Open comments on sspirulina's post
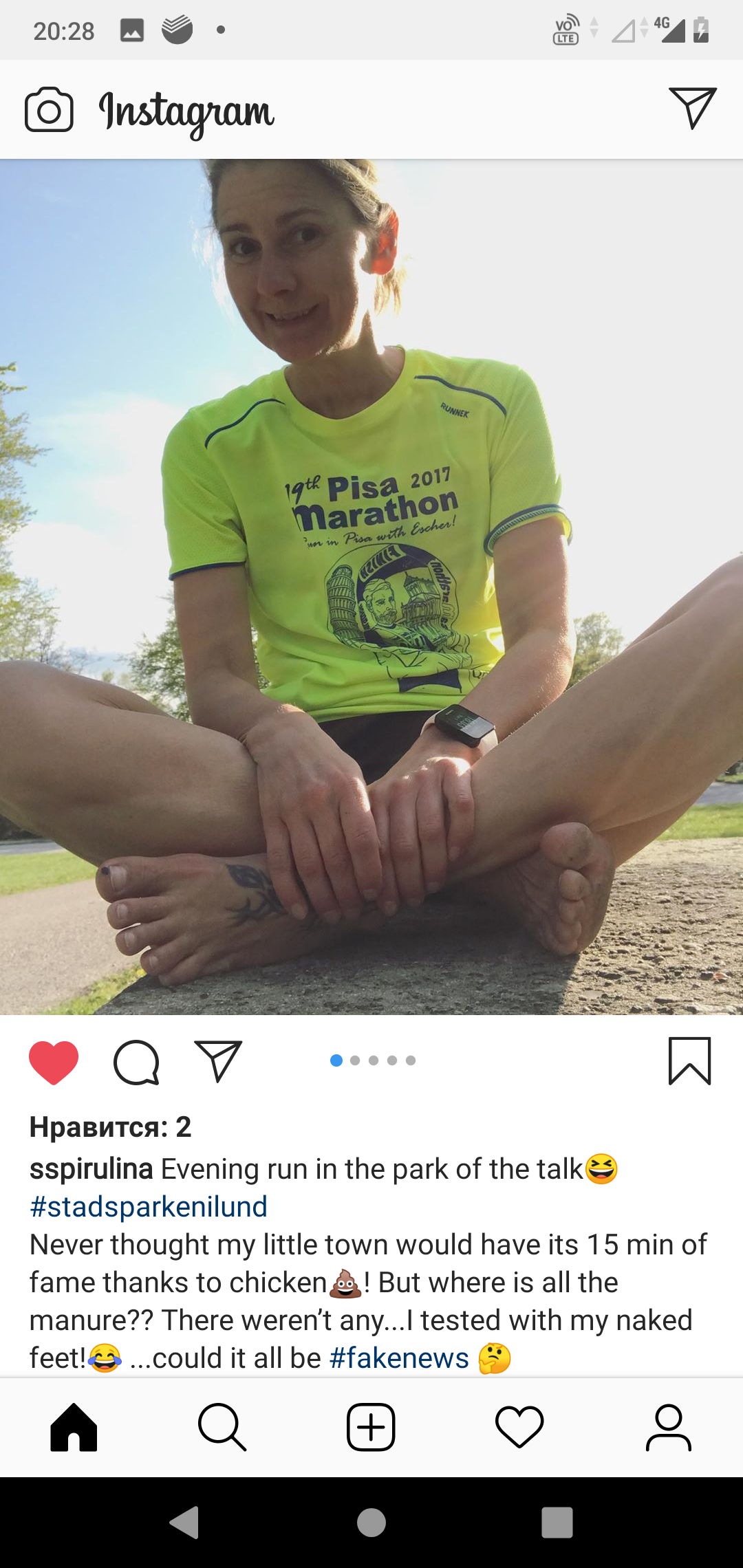This screenshot has width=743, height=1568. click(136, 1063)
